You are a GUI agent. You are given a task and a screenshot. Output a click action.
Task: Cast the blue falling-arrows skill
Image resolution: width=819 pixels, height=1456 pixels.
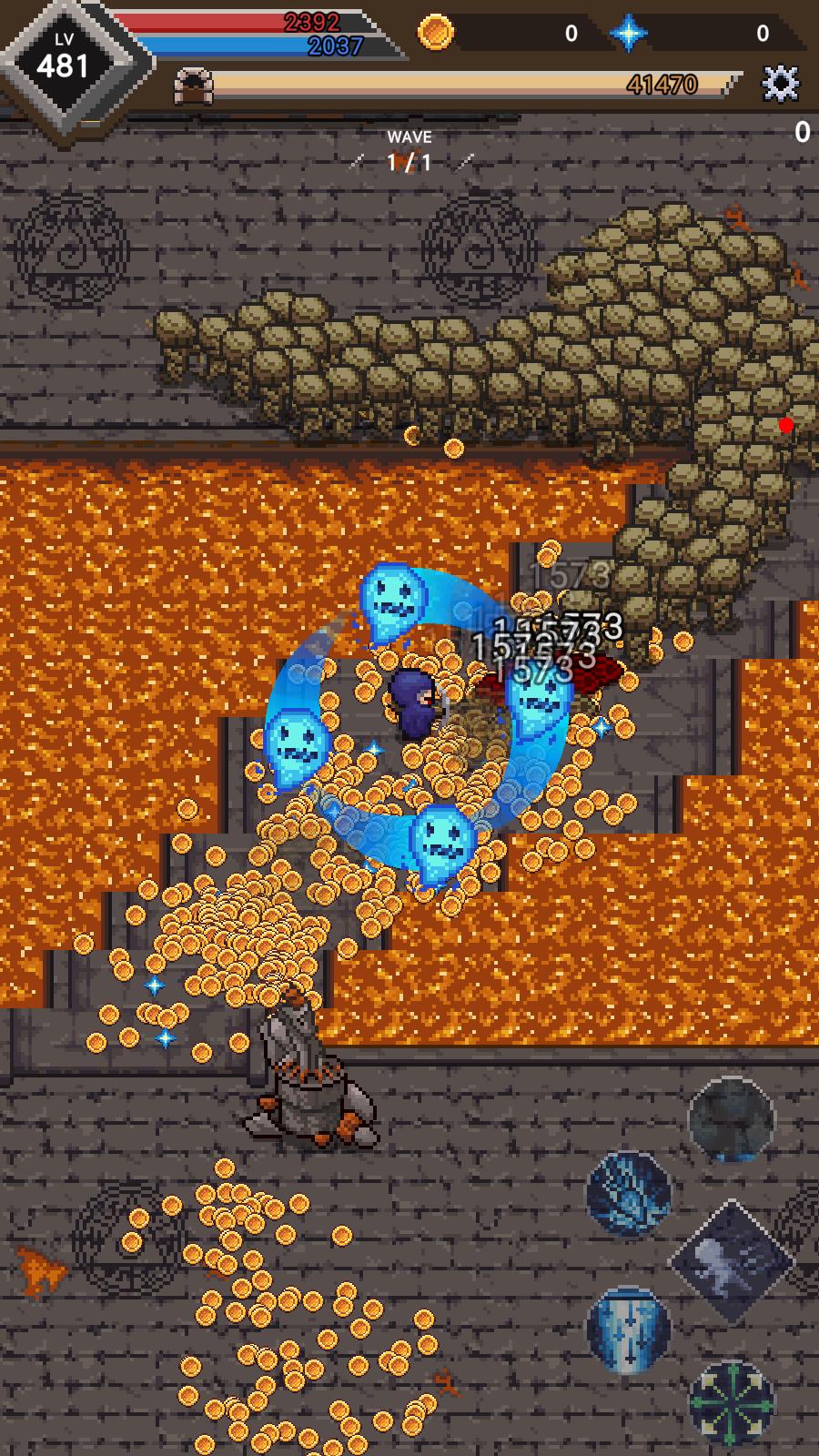pos(628,1330)
